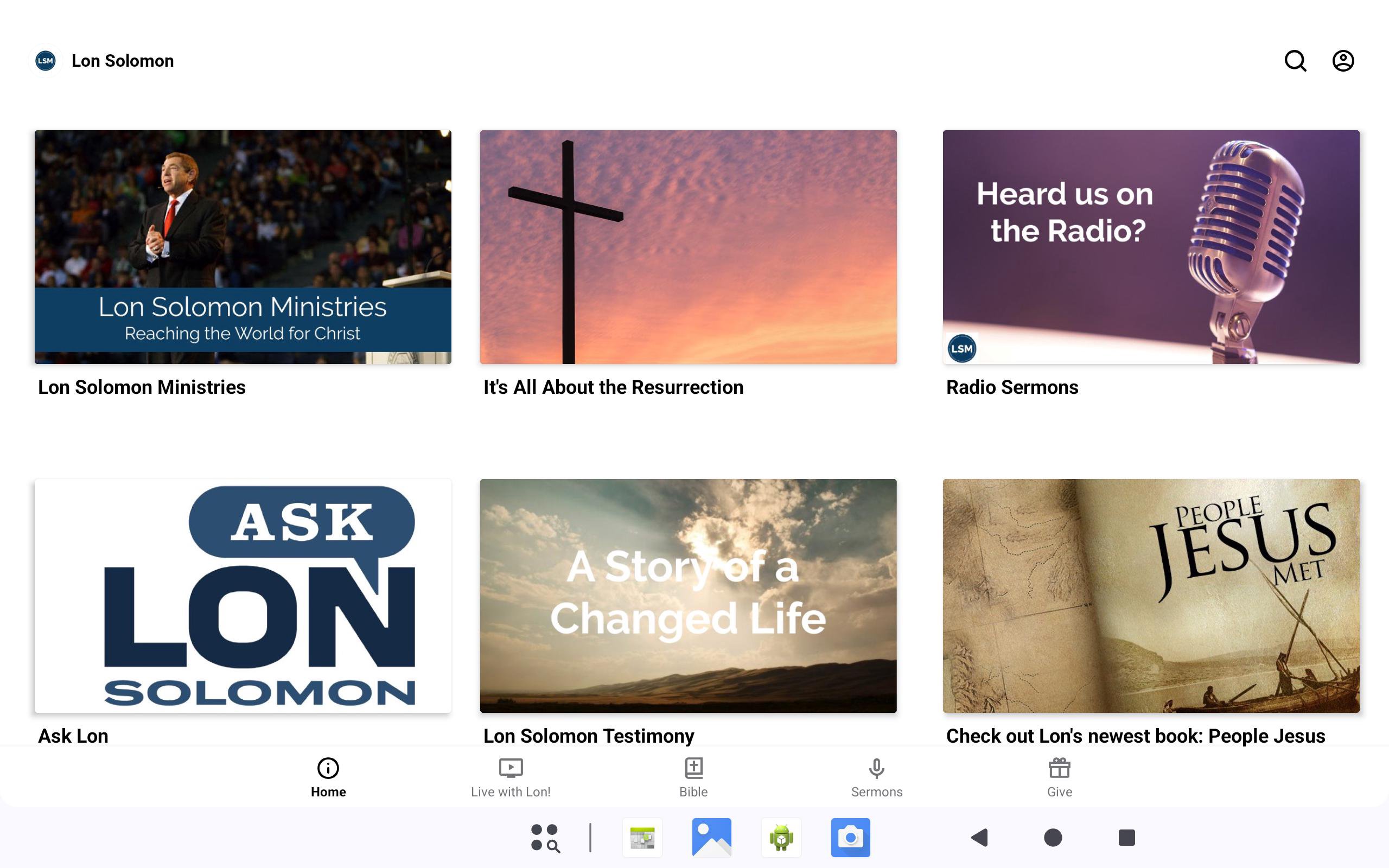Open the Sermons tab
The height and width of the screenshot is (868, 1389).
(876, 777)
